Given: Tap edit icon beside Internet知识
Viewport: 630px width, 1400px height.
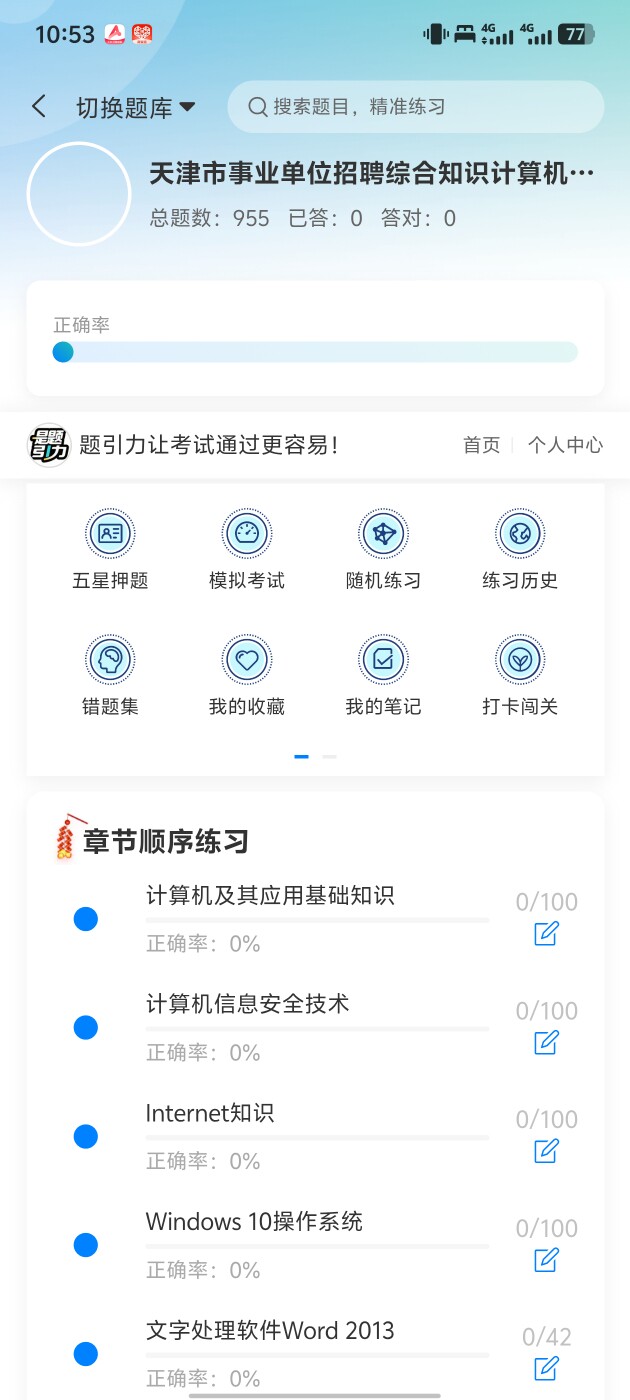Looking at the screenshot, I should (546, 1151).
